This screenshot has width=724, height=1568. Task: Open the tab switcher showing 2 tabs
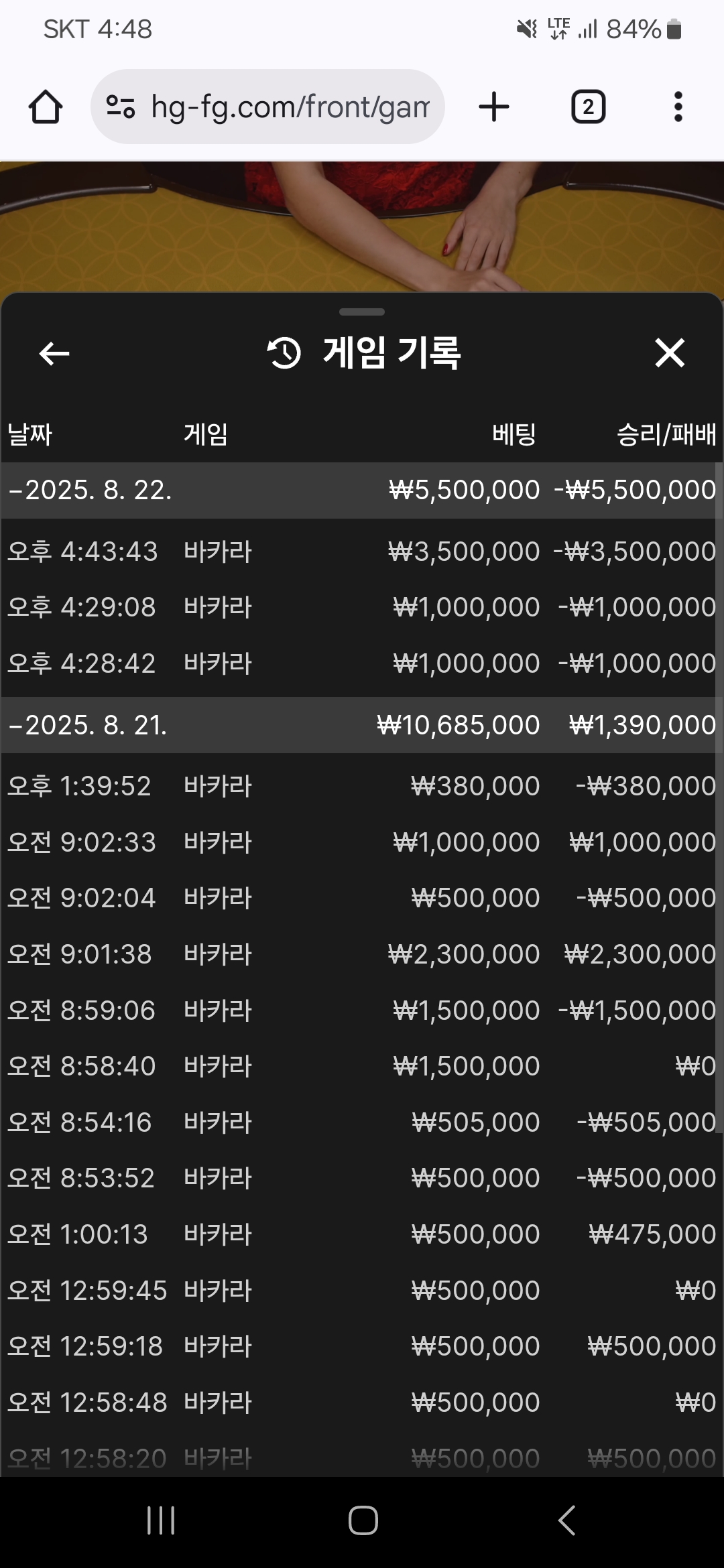(588, 107)
